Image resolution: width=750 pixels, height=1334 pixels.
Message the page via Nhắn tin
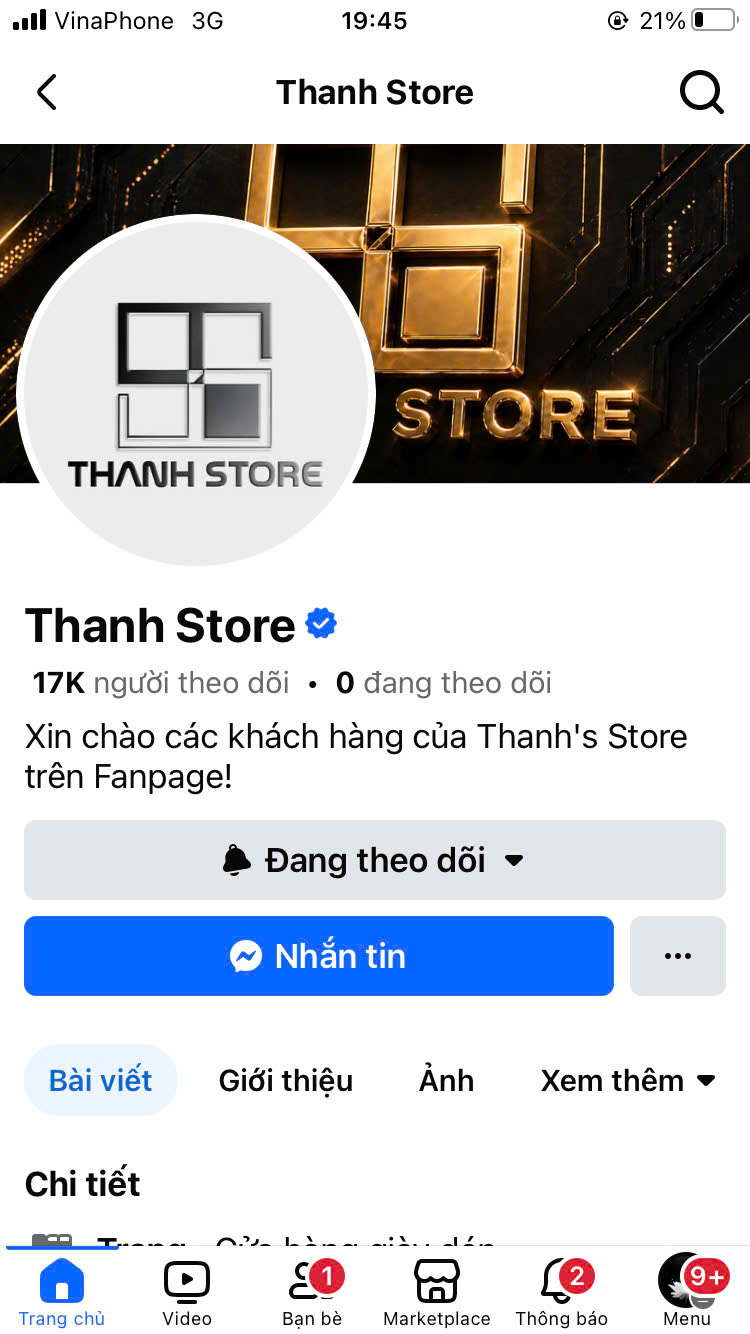(319, 956)
